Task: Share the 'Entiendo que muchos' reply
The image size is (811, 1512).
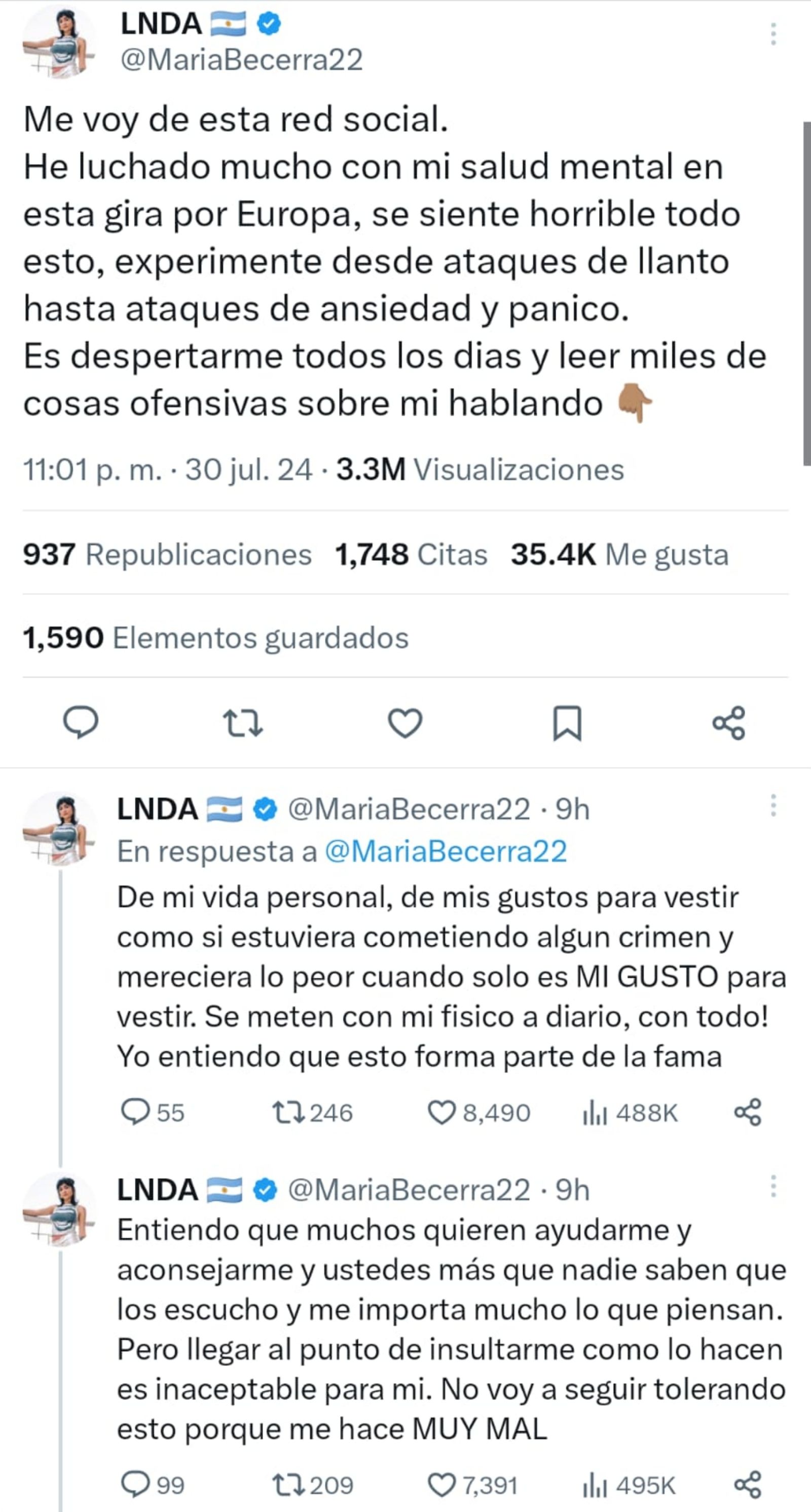Action: pyautogui.click(x=748, y=1485)
